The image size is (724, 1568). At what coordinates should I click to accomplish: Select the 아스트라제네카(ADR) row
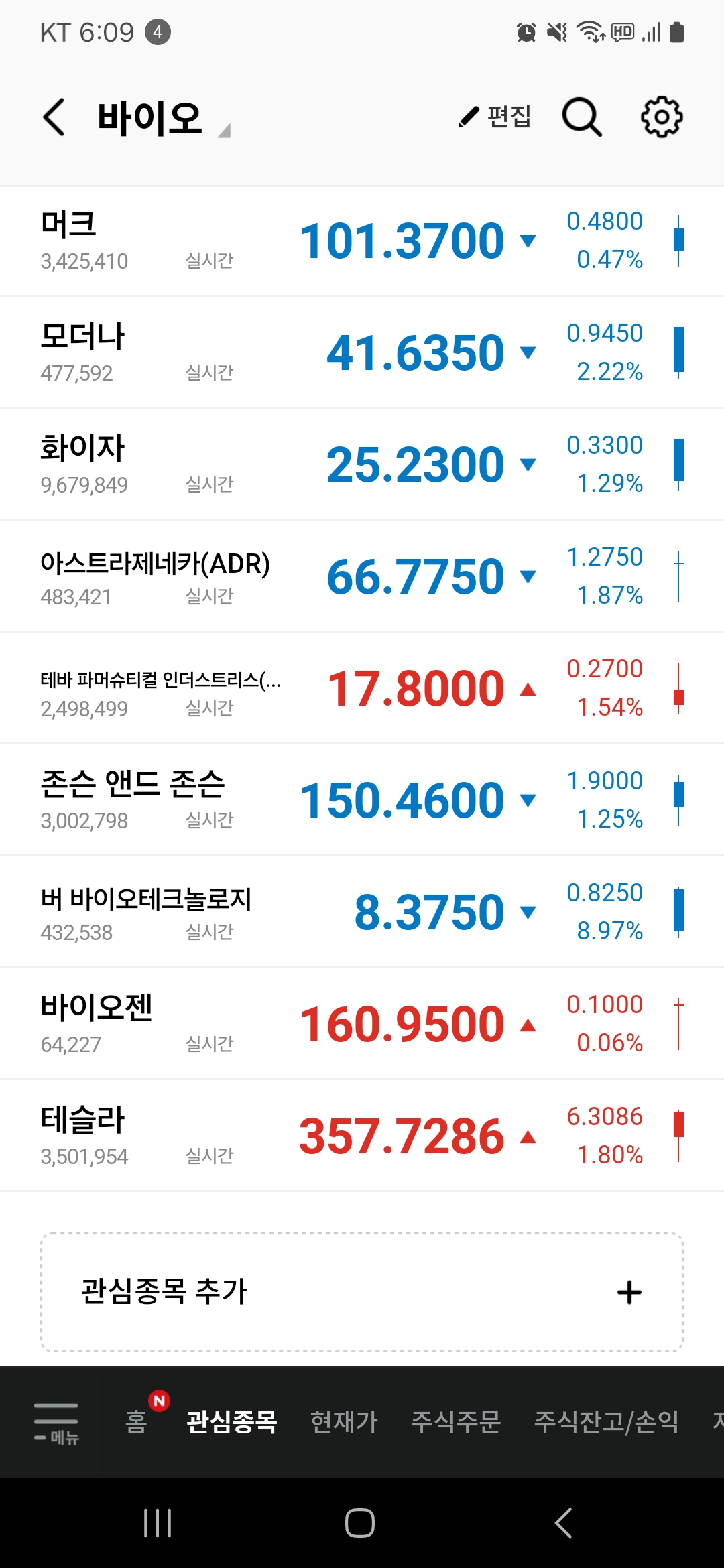362,576
